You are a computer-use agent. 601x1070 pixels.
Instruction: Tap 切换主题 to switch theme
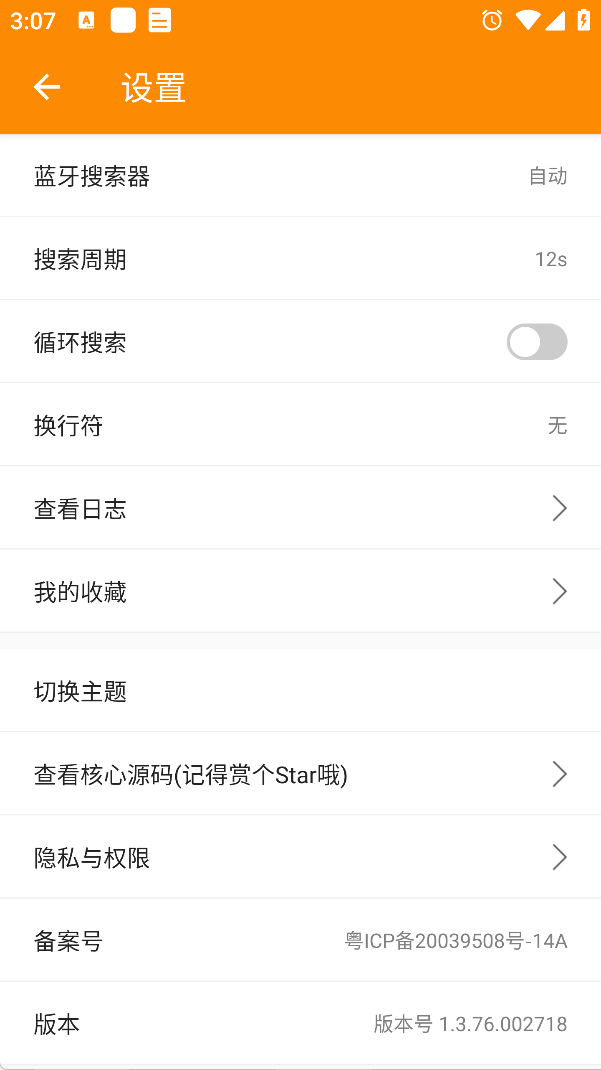300,691
